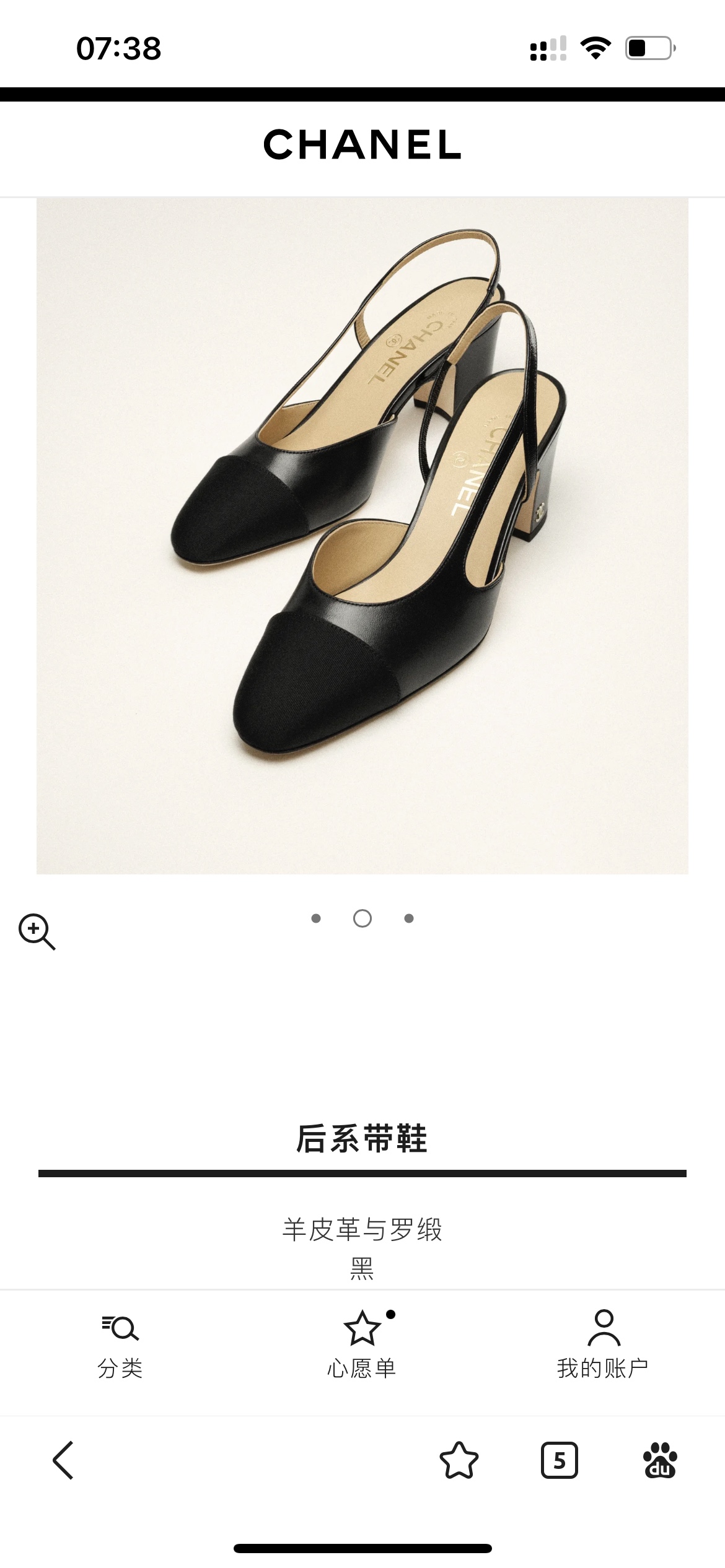Jump to the third product image dot
Image resolution: width=725 pixels, height=1568 pixels.
point(409,918)
